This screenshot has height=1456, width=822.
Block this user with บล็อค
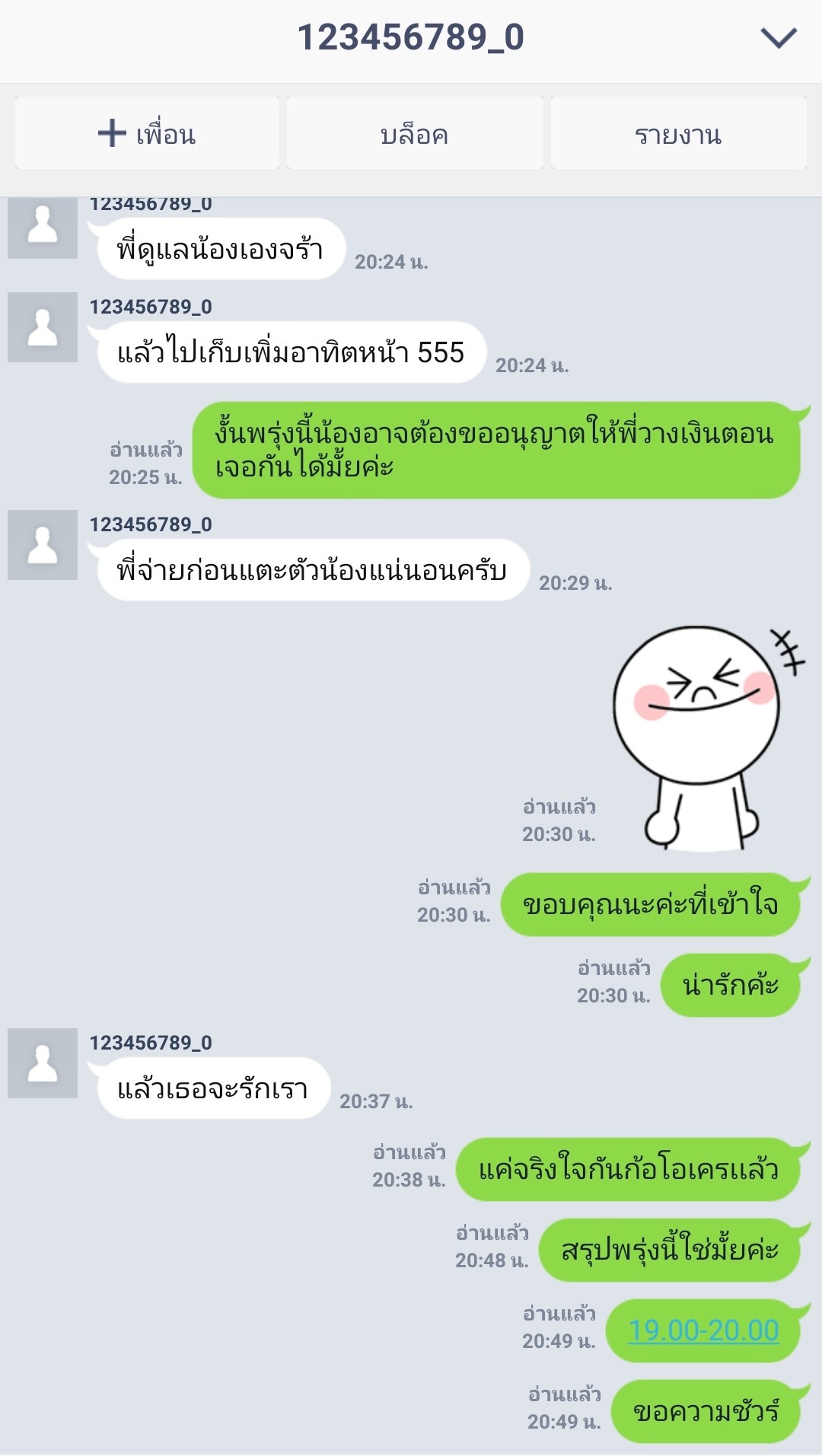click(x=415, y=133)
